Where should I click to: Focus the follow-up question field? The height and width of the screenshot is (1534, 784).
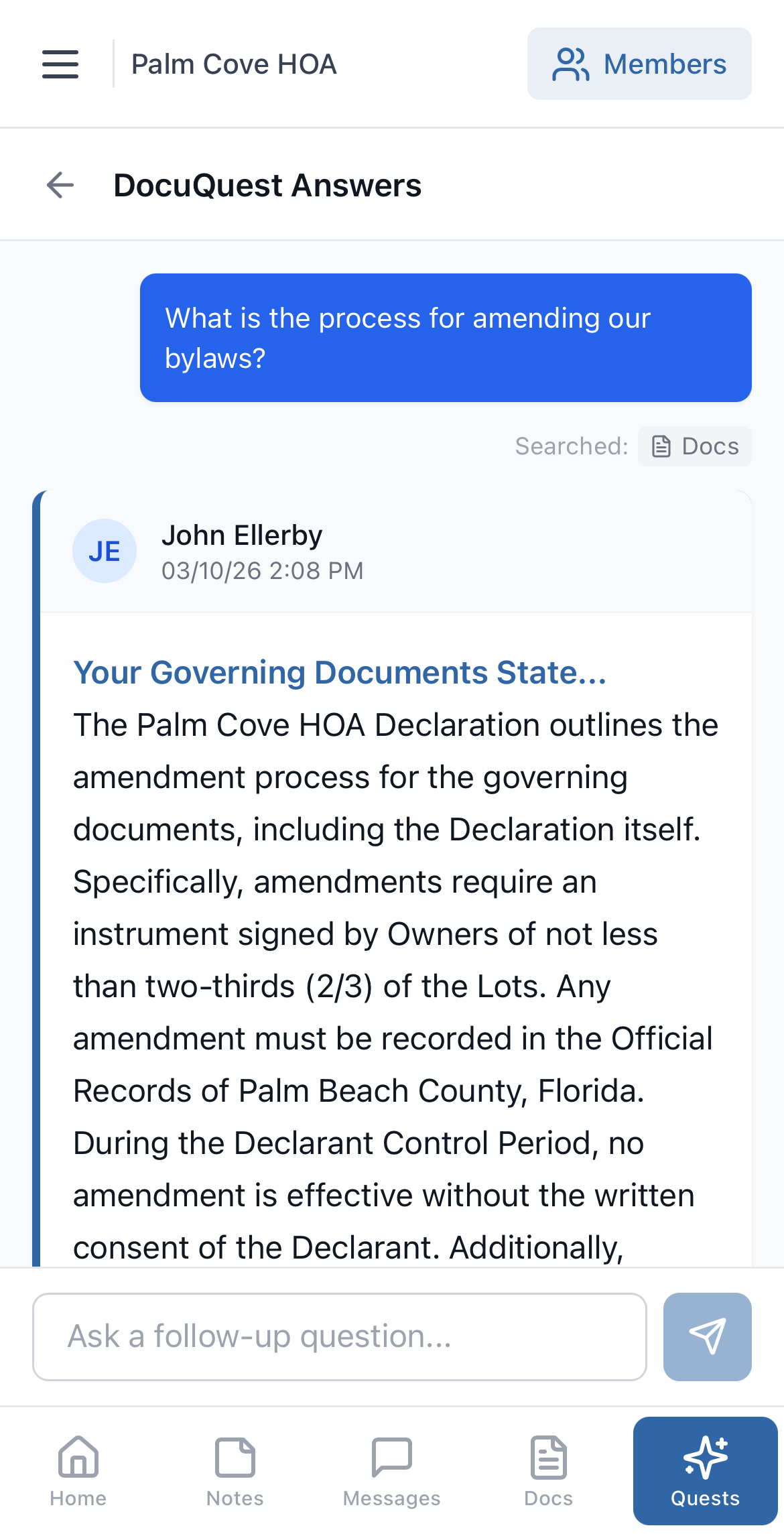point(340,1337)
